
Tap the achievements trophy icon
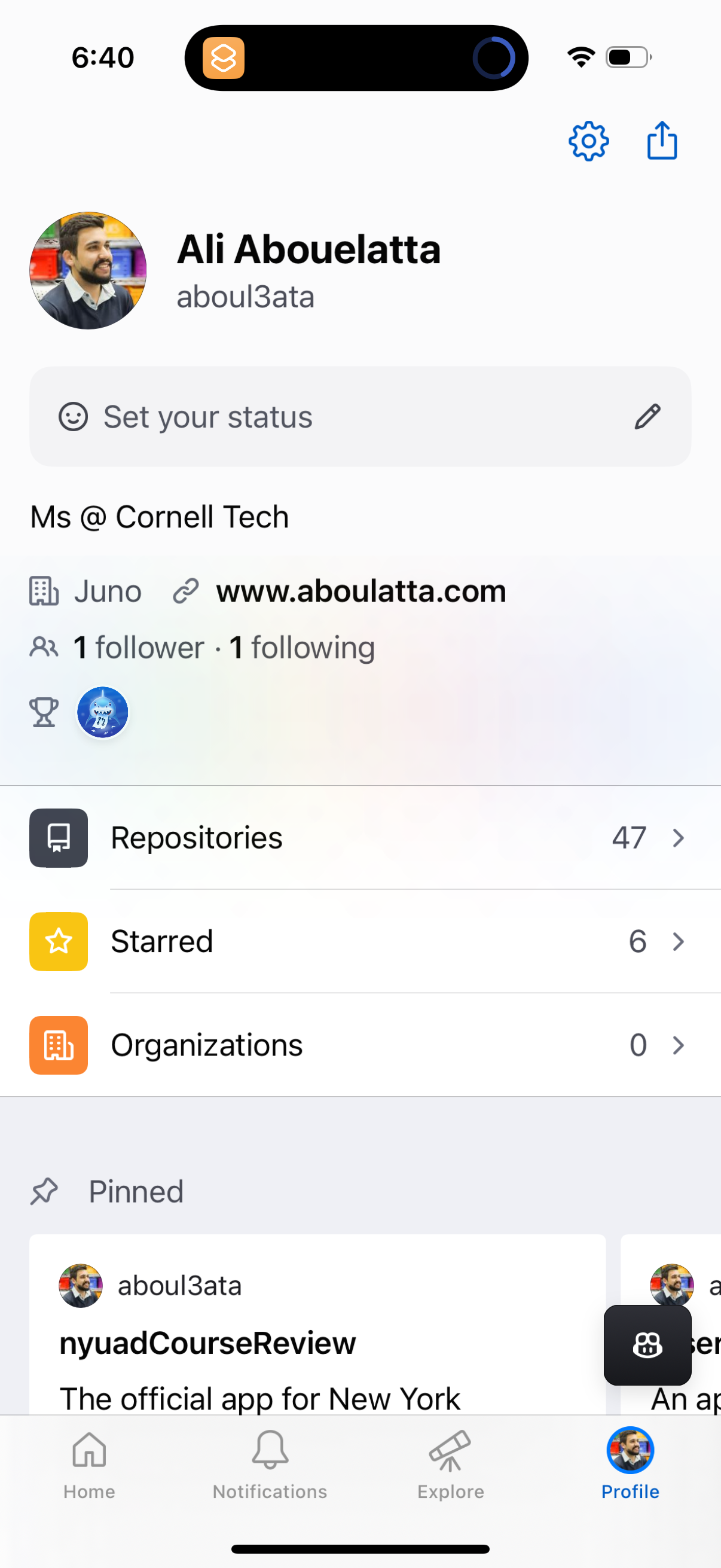click(x=44, y=712)
